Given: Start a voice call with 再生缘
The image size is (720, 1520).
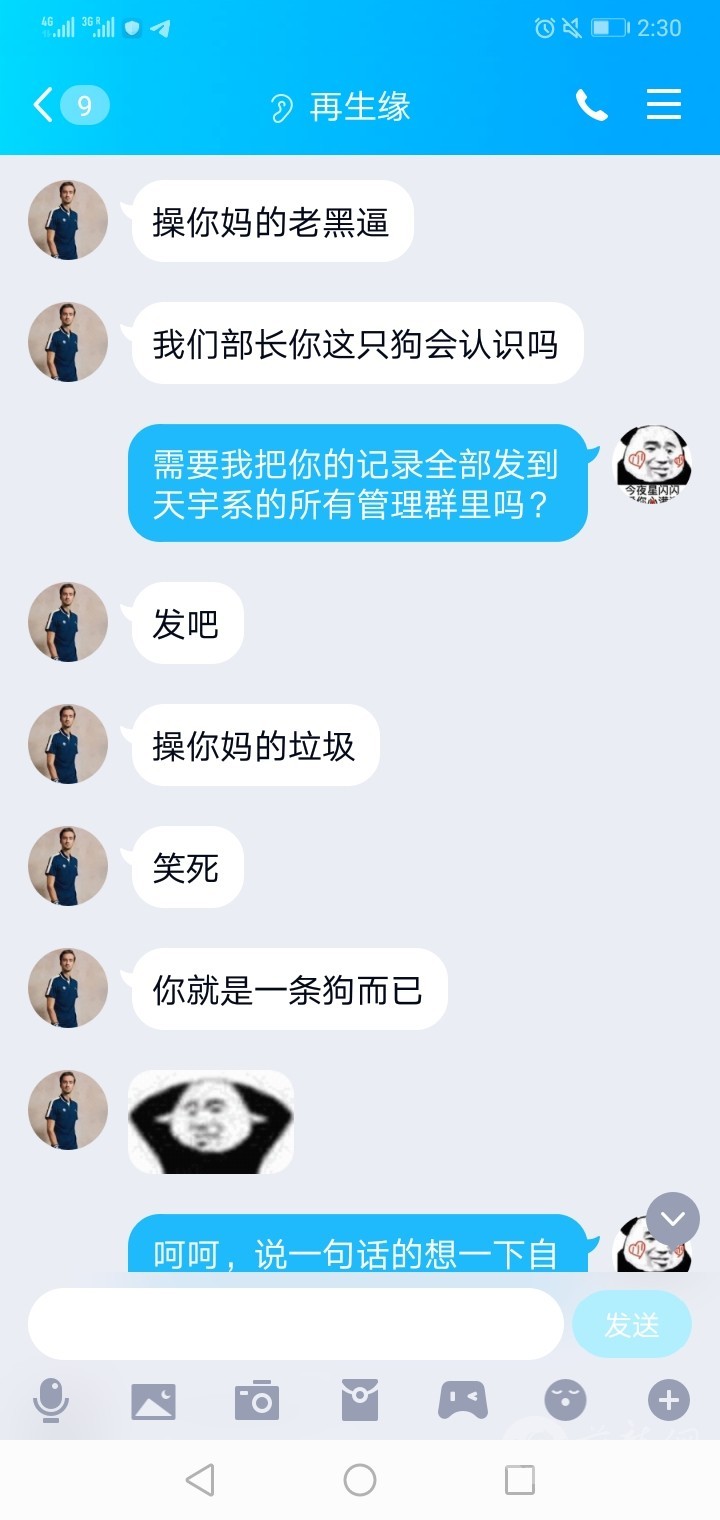Looking at the screenshot, I should pos(591,105).
